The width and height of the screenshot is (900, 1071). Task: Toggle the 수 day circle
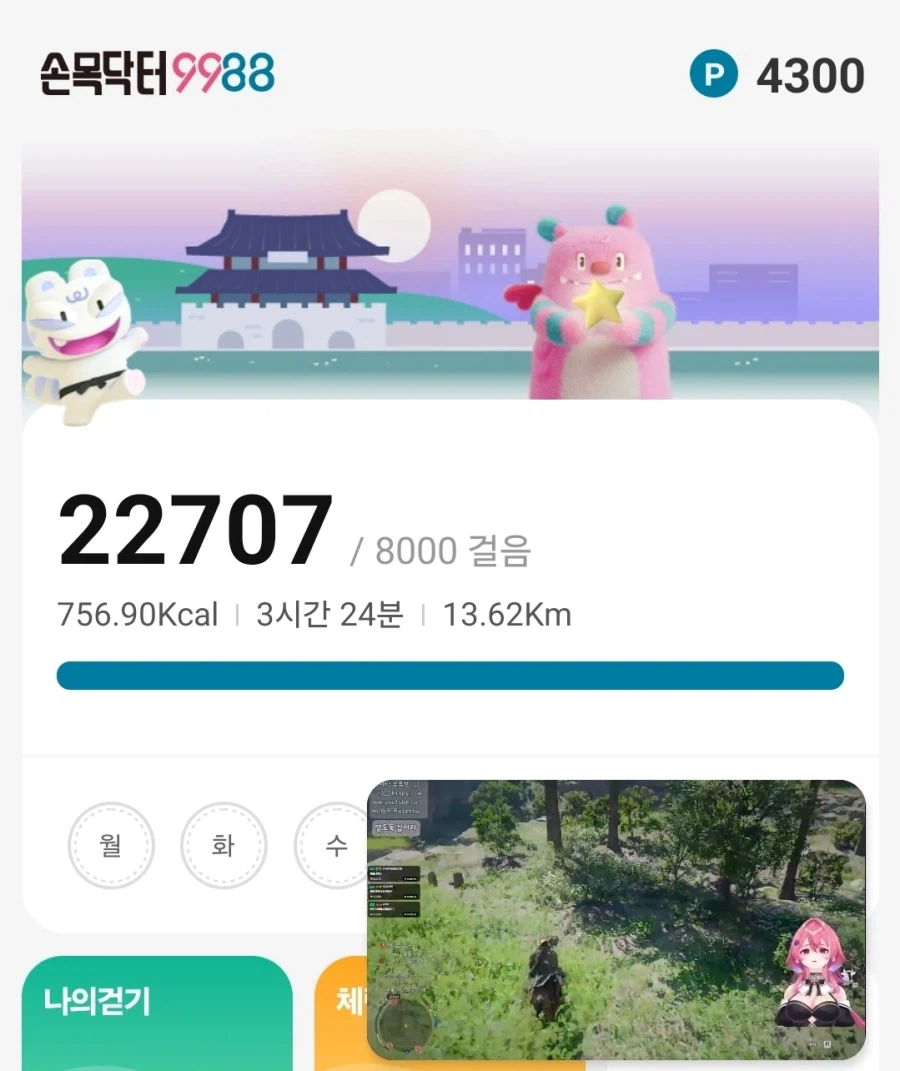tap(336, 845)
